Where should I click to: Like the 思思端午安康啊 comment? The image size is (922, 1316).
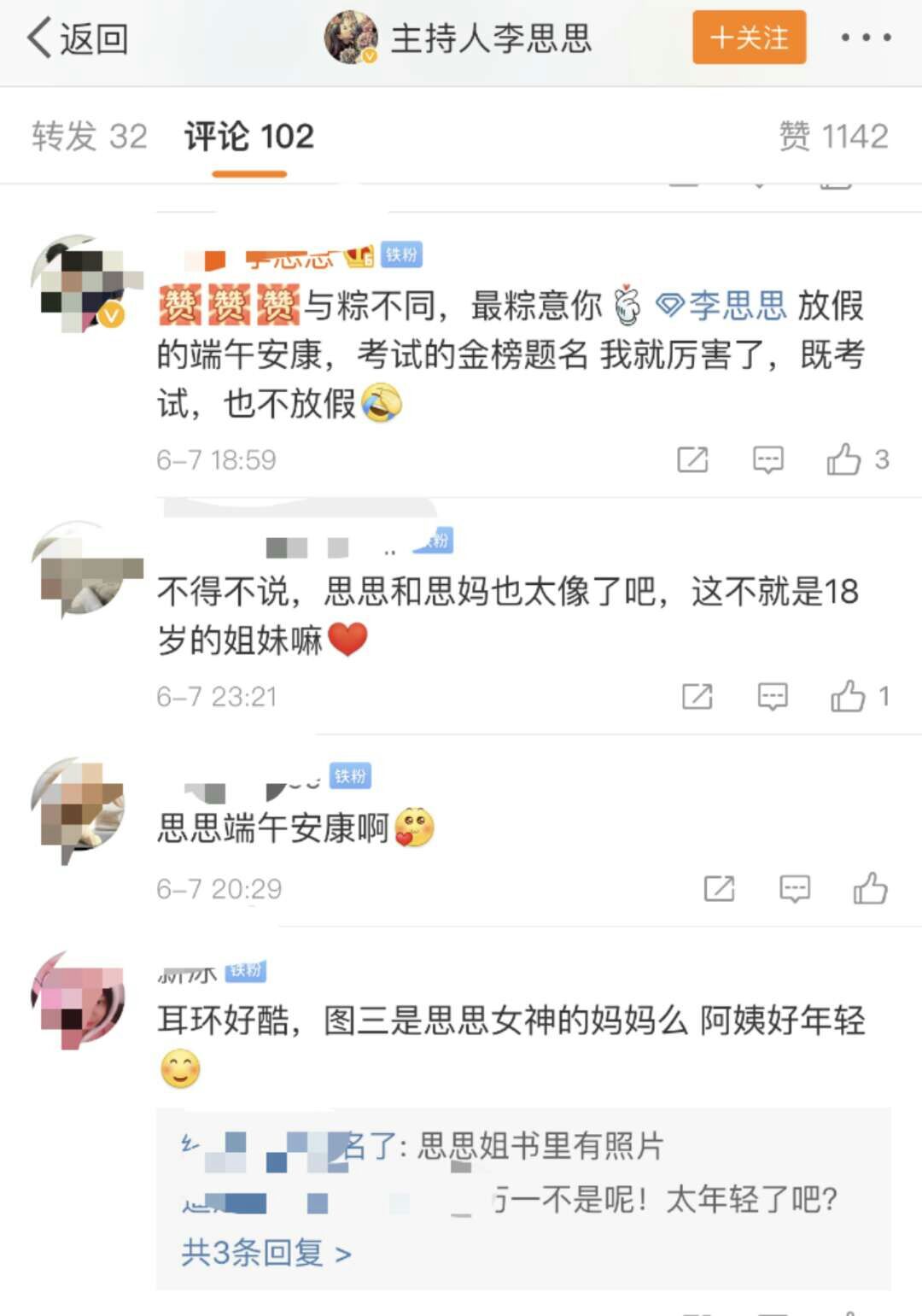point(870,889)
